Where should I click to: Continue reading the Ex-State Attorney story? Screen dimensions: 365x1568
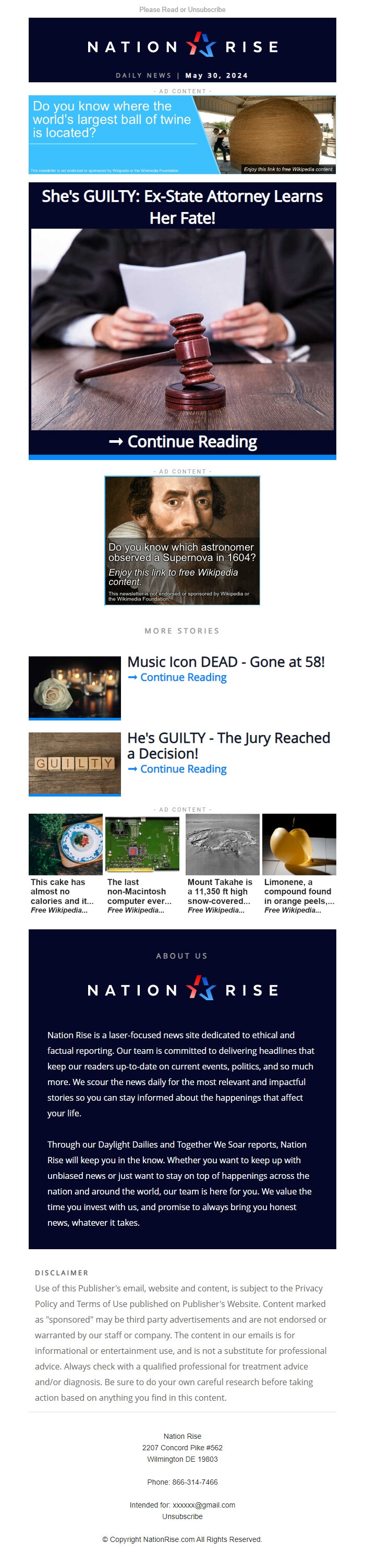pos(183,442)
